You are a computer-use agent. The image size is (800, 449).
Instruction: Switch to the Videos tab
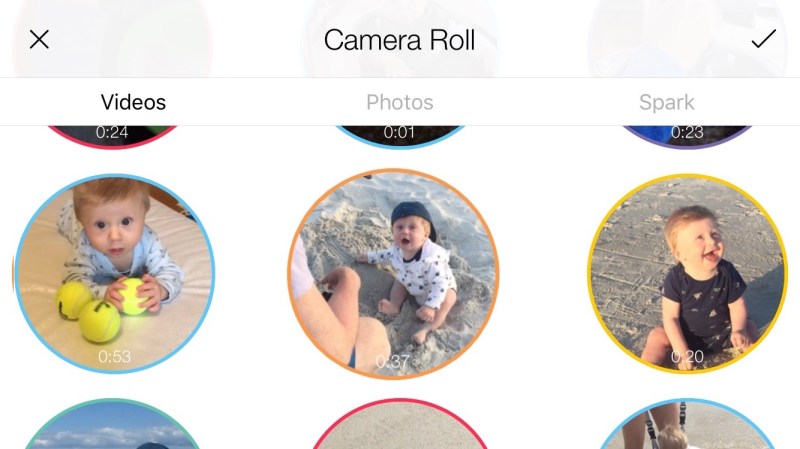[133, 102]
